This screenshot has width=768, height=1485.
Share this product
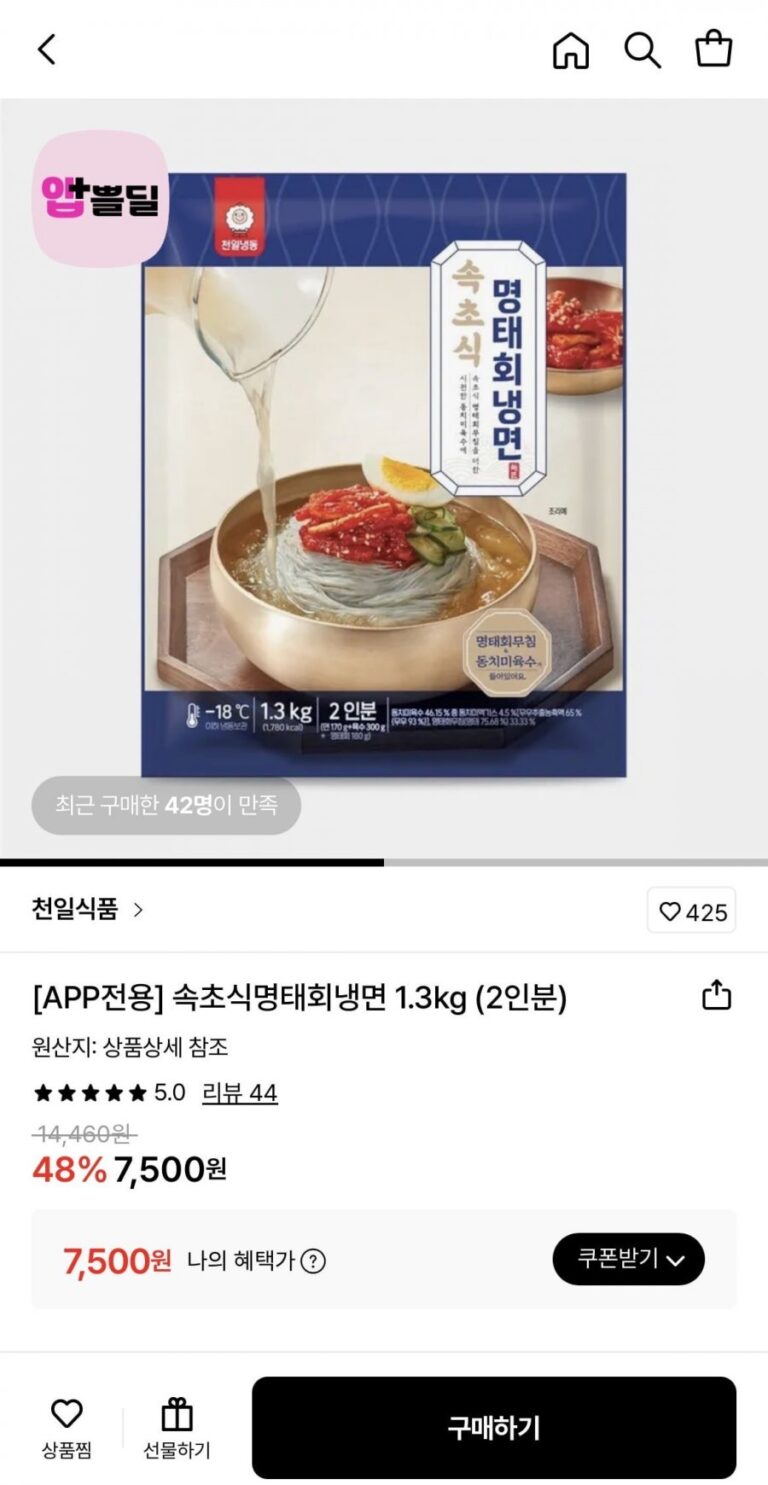pyautogui.click(x=716, y=996)
